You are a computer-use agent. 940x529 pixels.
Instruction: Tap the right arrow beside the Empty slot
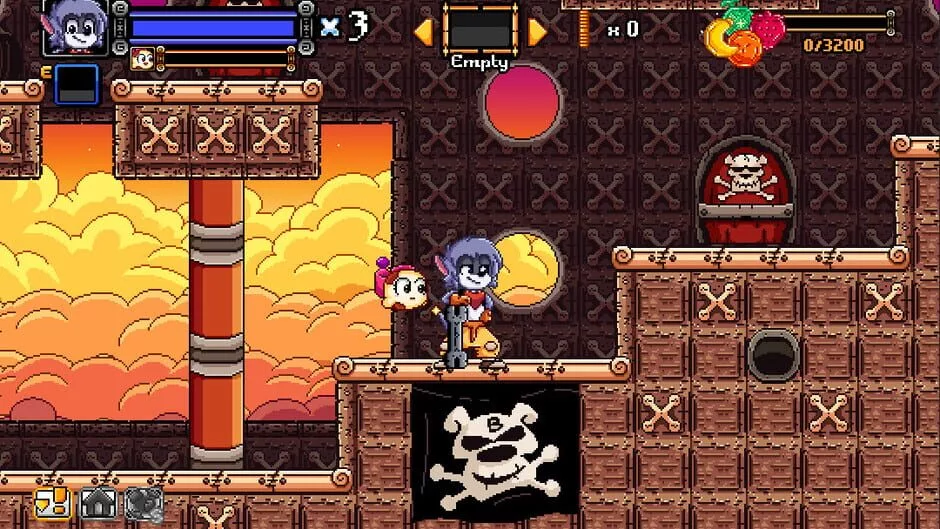click(538, 32)
